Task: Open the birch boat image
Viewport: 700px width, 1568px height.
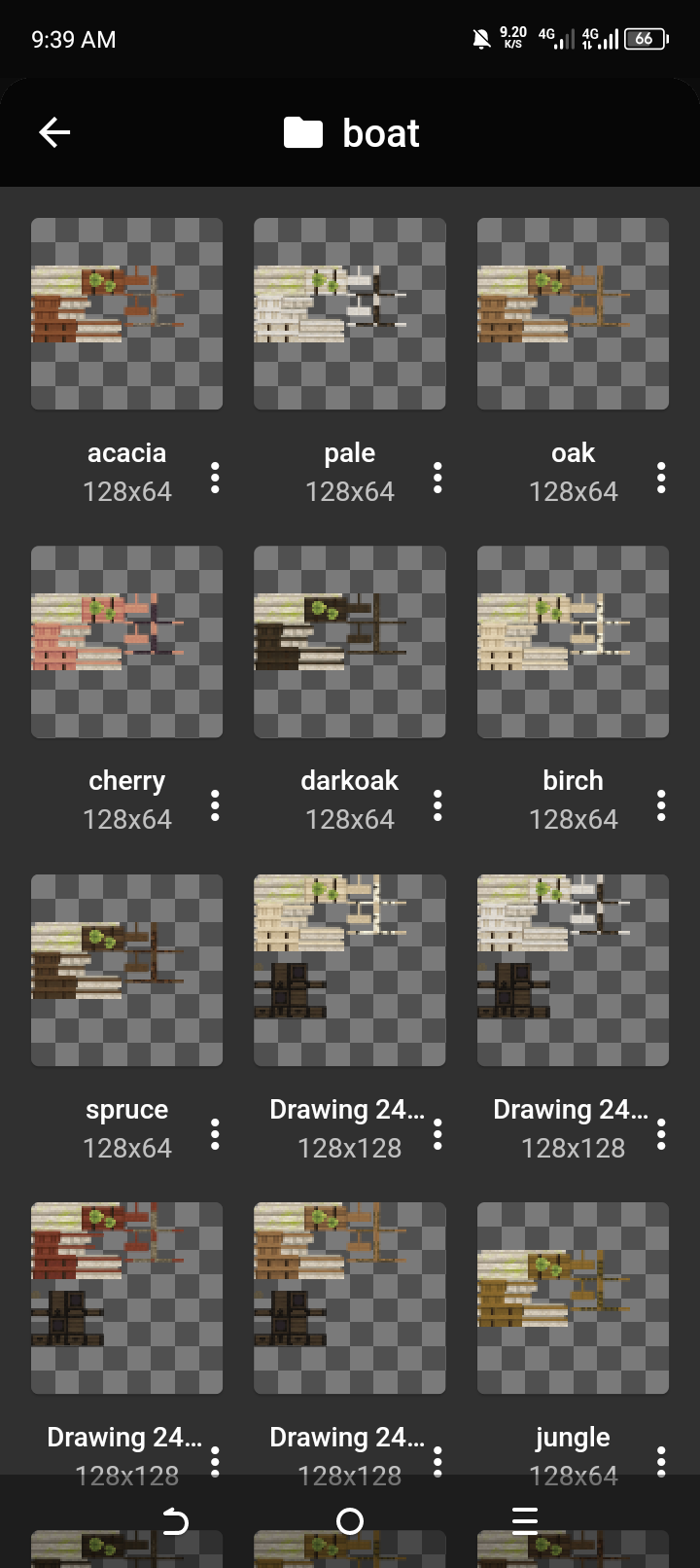Action: tap(573, 641)
